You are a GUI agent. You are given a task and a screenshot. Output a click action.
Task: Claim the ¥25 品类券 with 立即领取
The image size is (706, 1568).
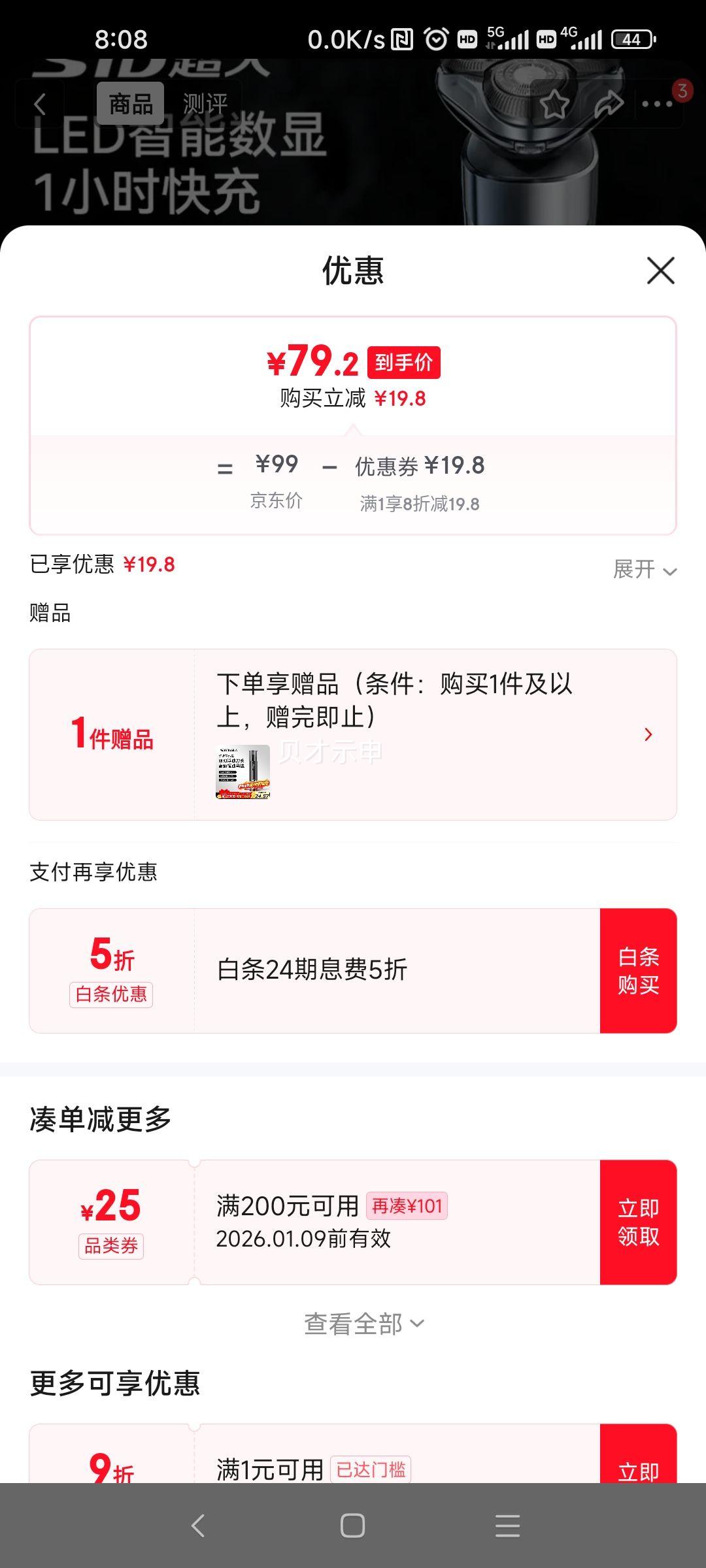(638, 1222)
